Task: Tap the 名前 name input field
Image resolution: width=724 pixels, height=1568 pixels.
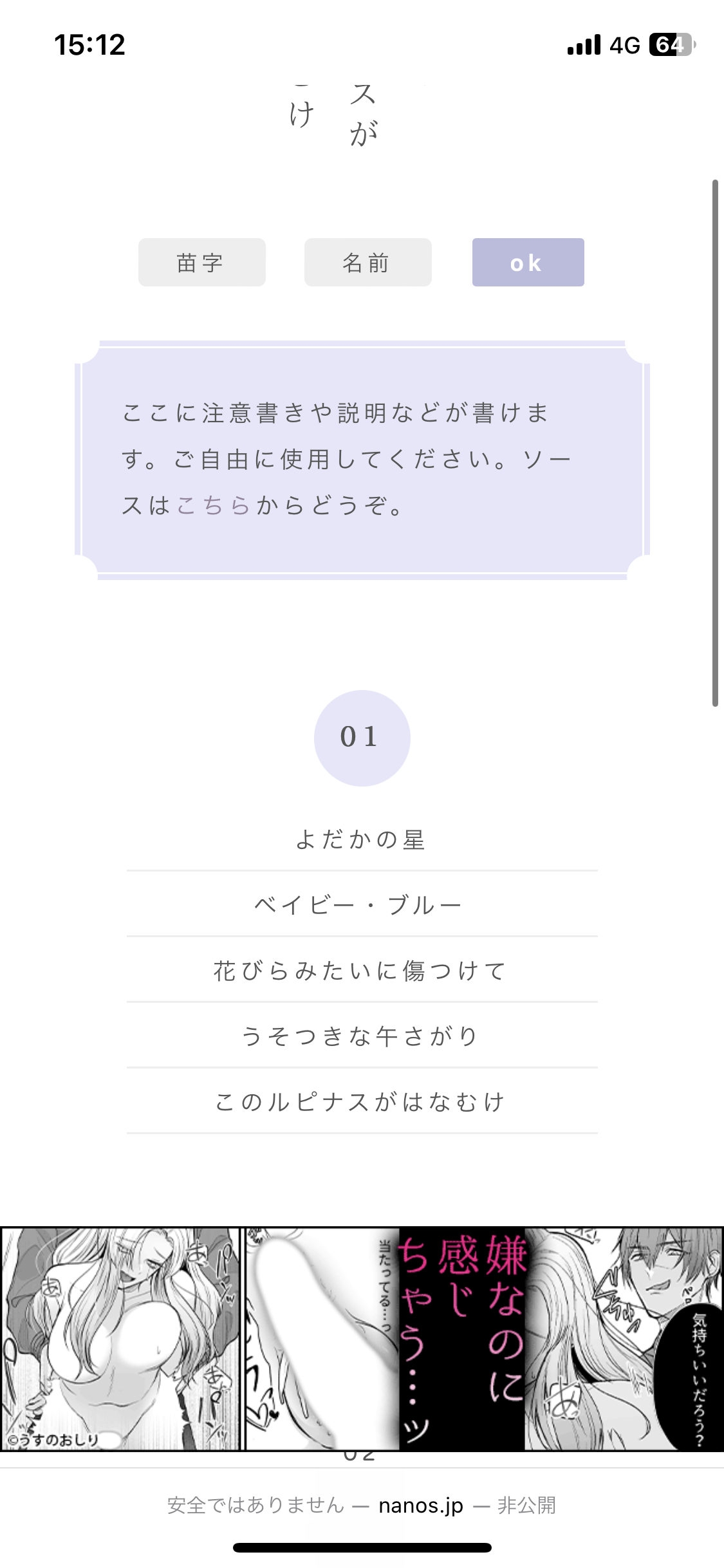Action: tap(367, 263)
